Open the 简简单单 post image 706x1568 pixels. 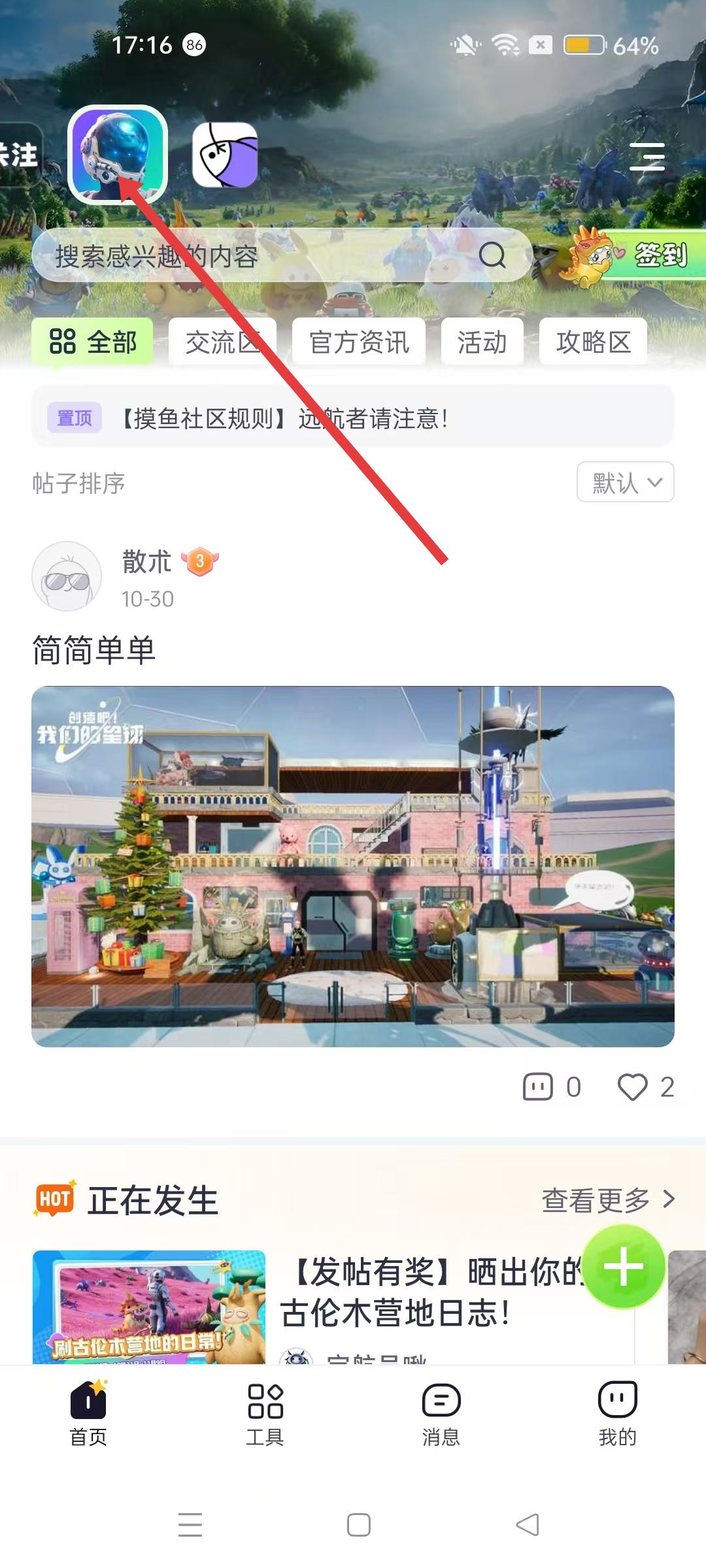pos(353,866)
